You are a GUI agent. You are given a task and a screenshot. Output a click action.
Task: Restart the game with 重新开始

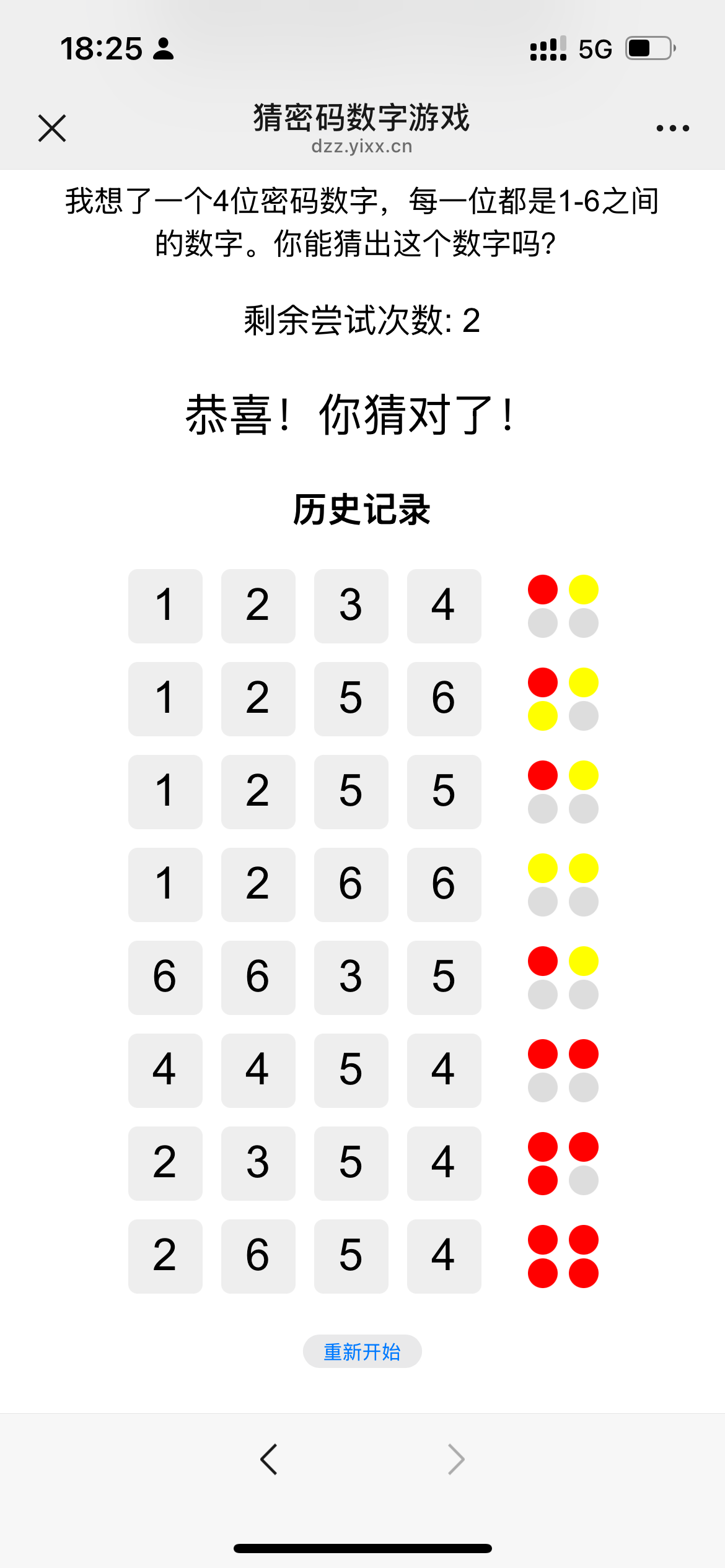pyautogui.click(x=362, y=1351)
